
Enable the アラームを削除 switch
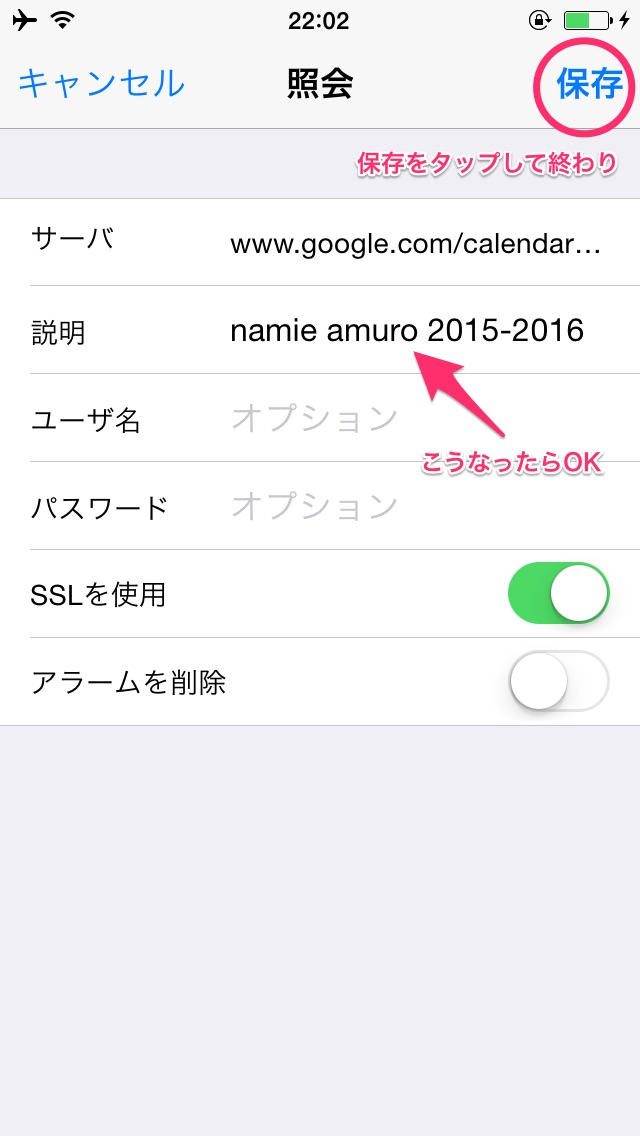(x=559, y=681)
